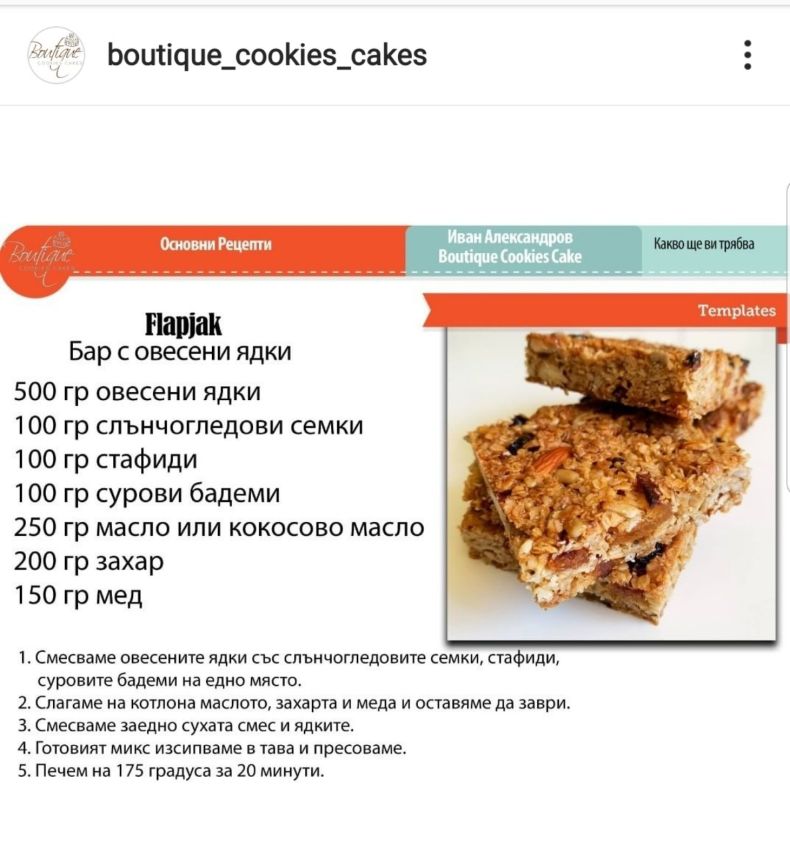Tap the Flapjak recipe post image
The width and height of the screenshot is (790, 865).
395,500
